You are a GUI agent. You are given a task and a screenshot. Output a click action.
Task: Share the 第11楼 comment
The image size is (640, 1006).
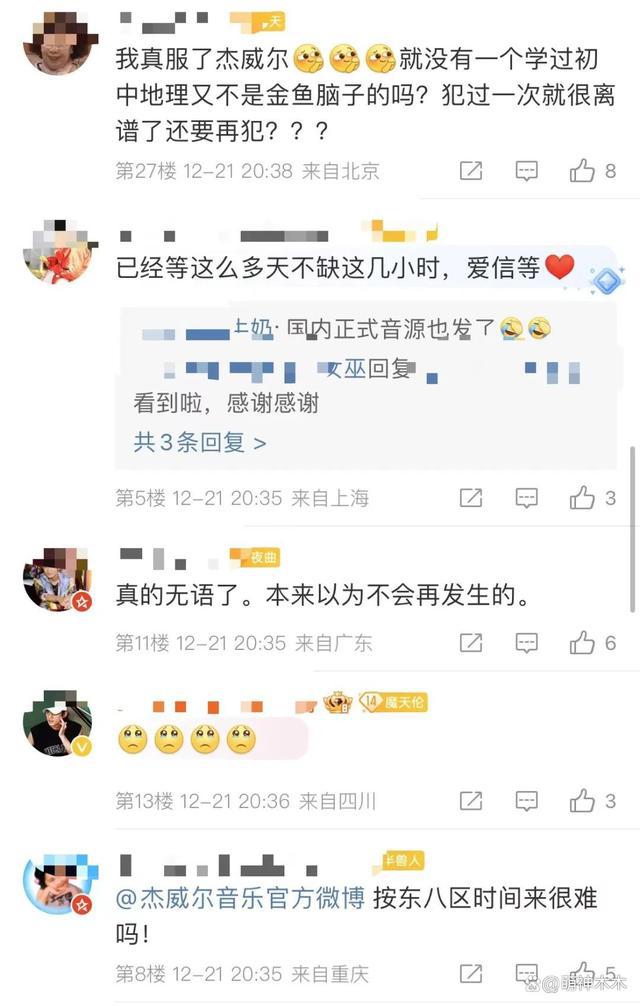471,643
